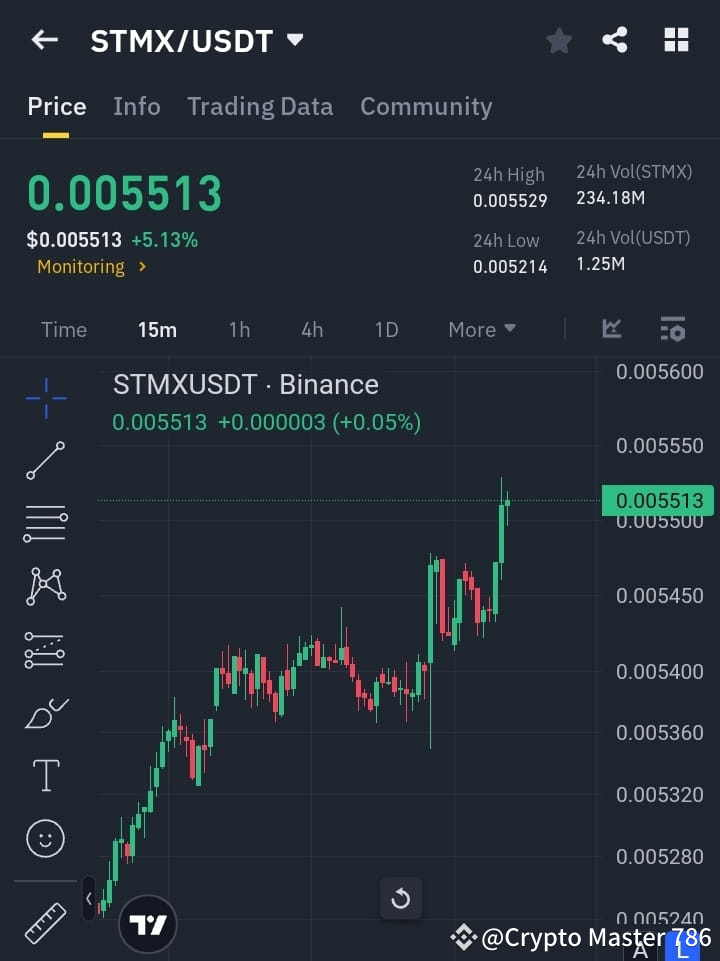
Task: Select the crosshair cursor tool
Action: (45, 399)
